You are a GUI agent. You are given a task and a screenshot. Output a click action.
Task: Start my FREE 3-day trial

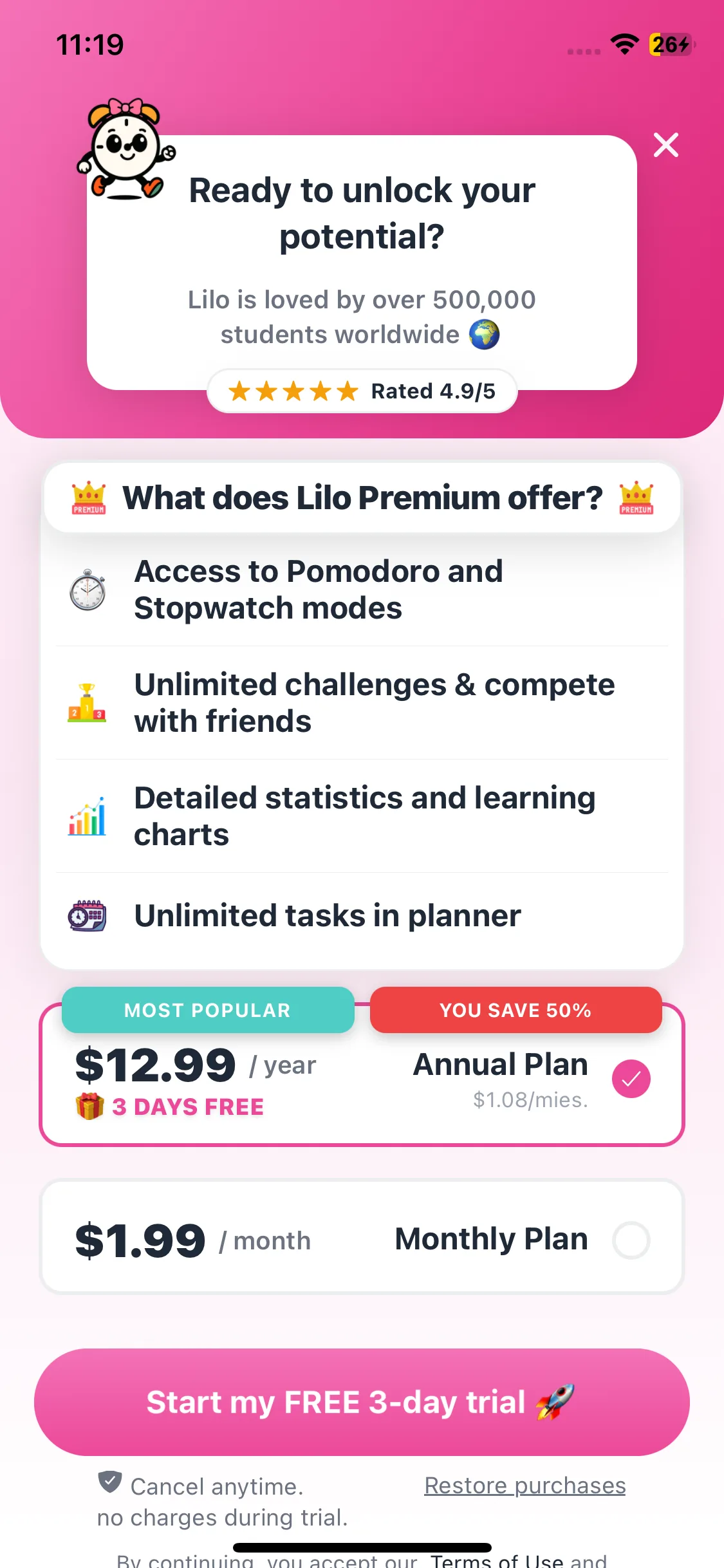point(362,1402)
